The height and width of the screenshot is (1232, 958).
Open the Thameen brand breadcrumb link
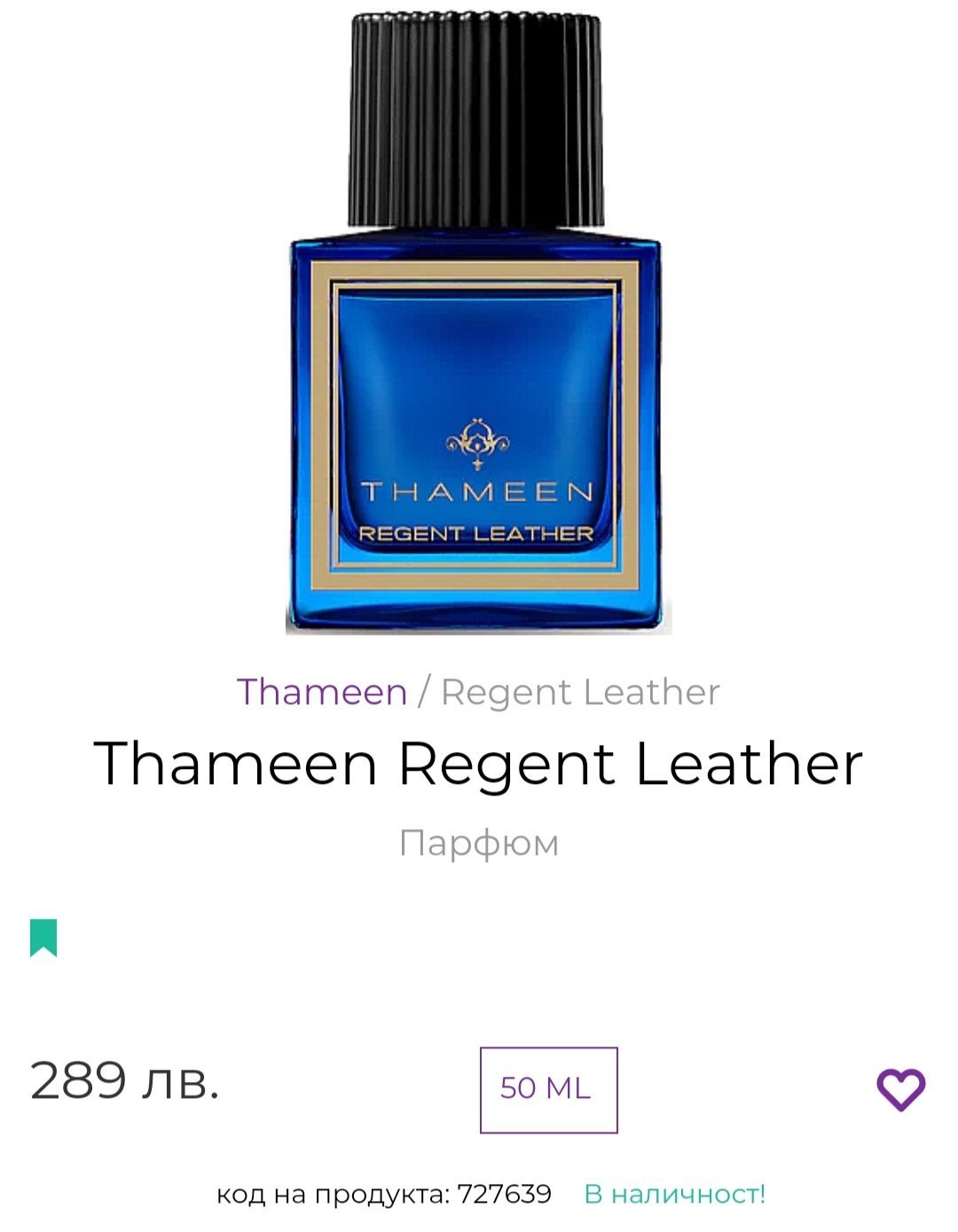(321, 692)
